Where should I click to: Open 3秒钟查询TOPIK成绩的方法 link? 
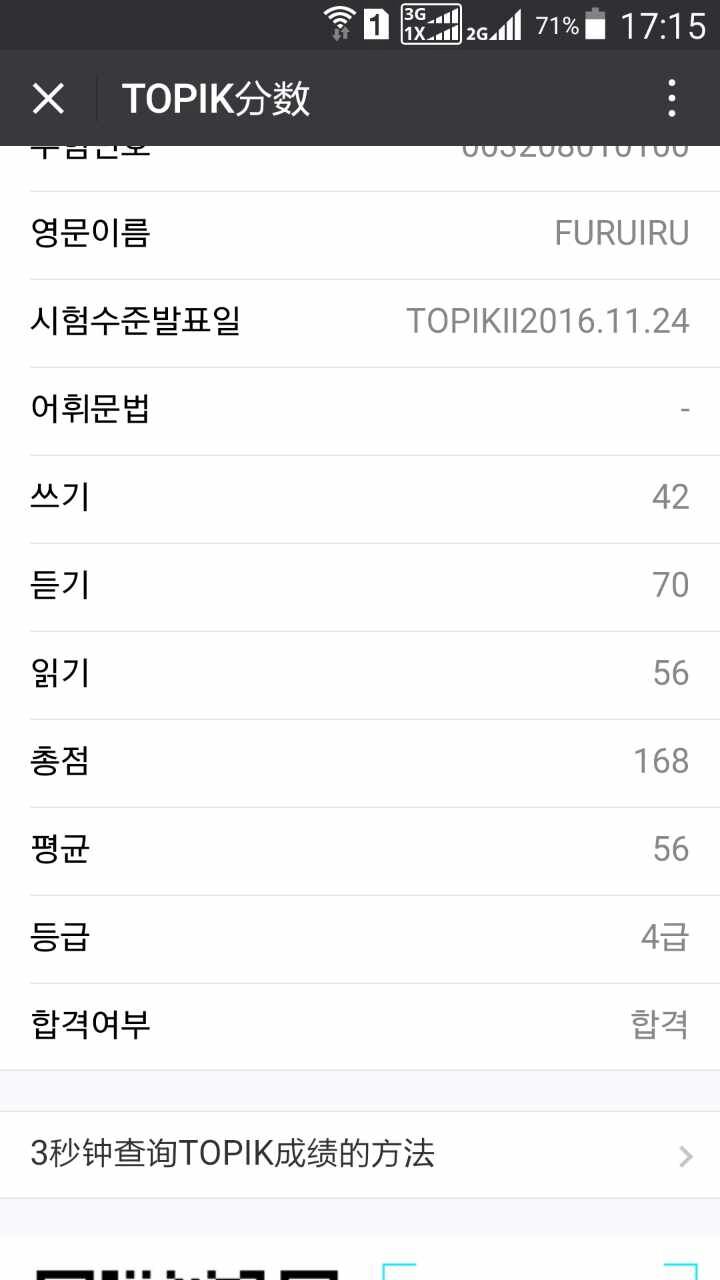click(360, 1154)
